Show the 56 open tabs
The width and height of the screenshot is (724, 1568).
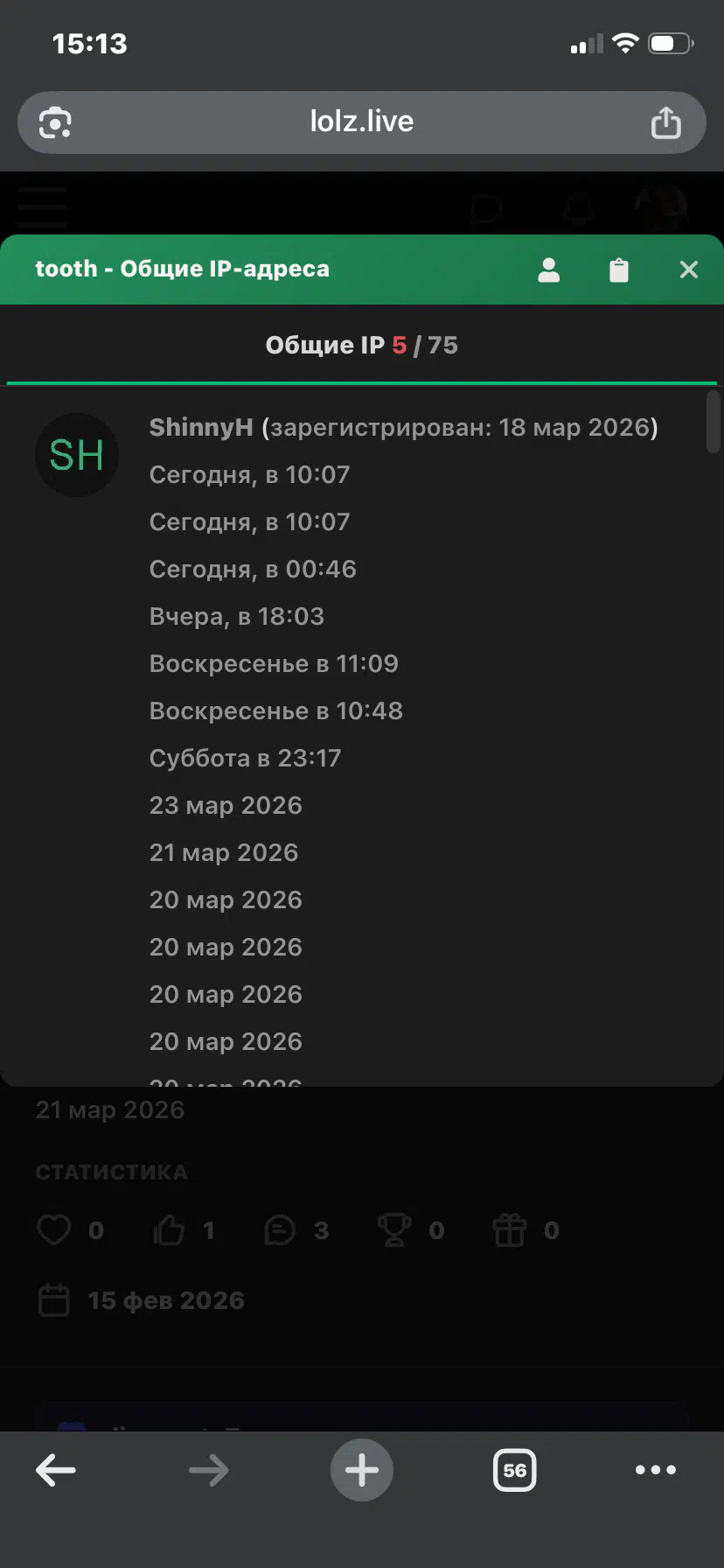[x=514, y=1470]
